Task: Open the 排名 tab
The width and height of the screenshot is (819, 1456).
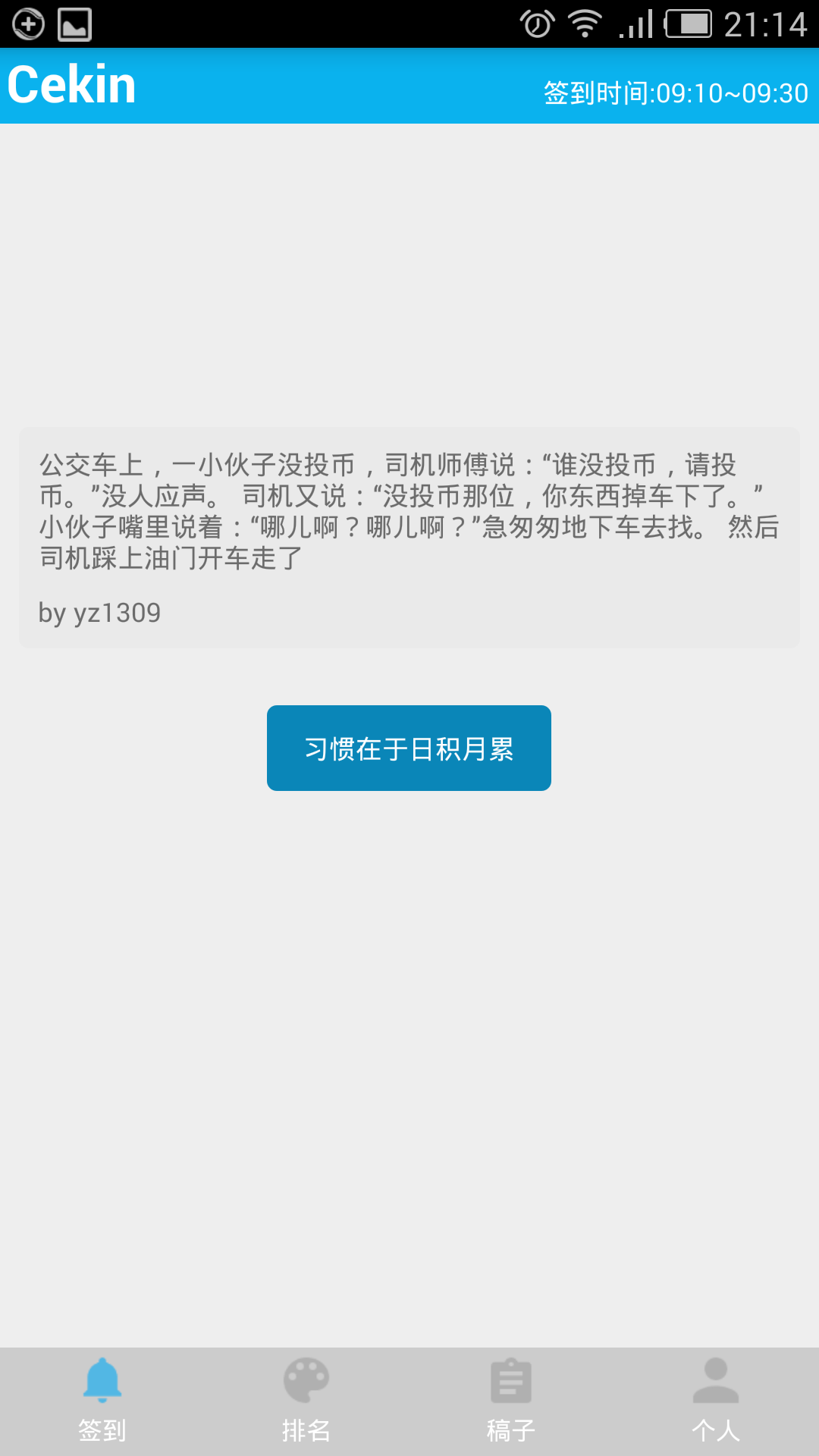Action: (x=306, y=1401)
